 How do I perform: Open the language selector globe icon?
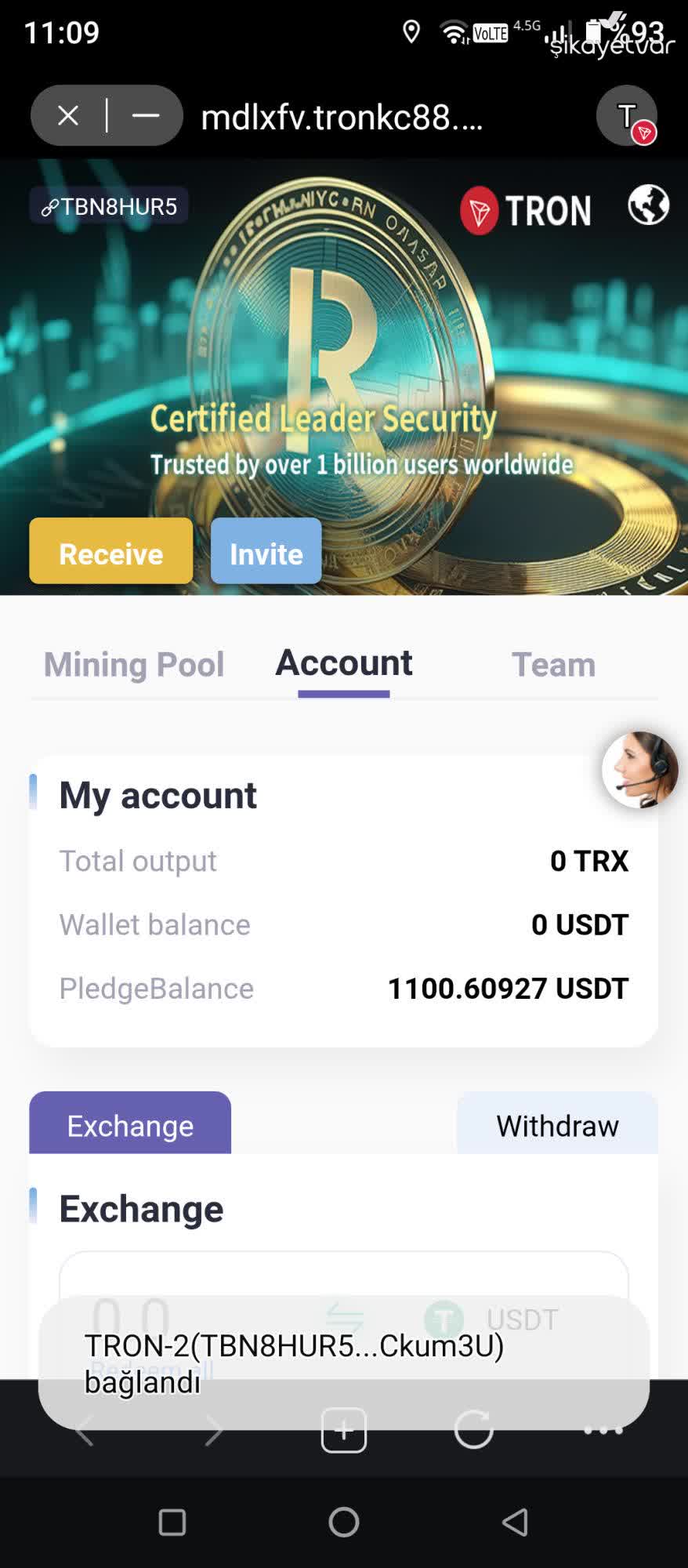pos(647,208)
